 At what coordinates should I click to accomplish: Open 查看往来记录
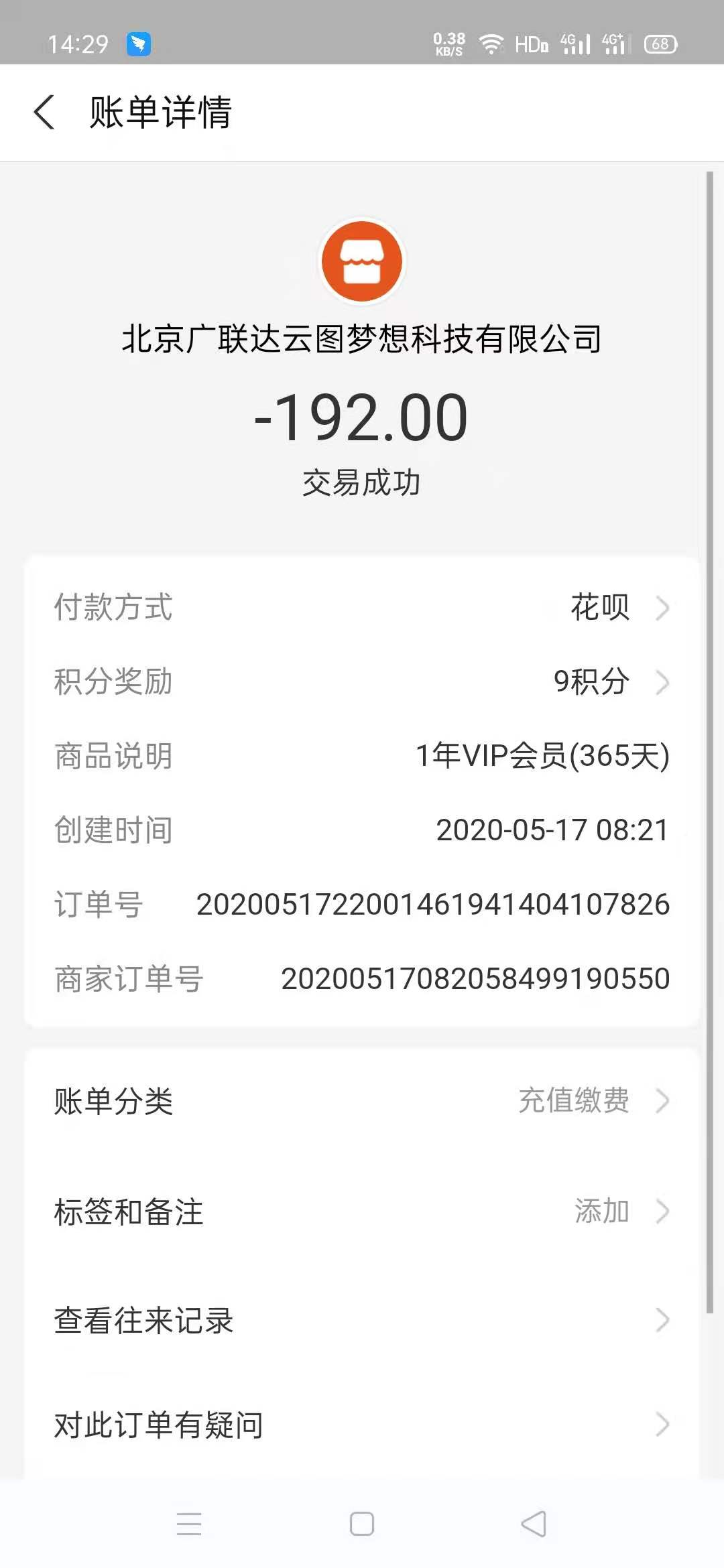(x=362, y=1320)
